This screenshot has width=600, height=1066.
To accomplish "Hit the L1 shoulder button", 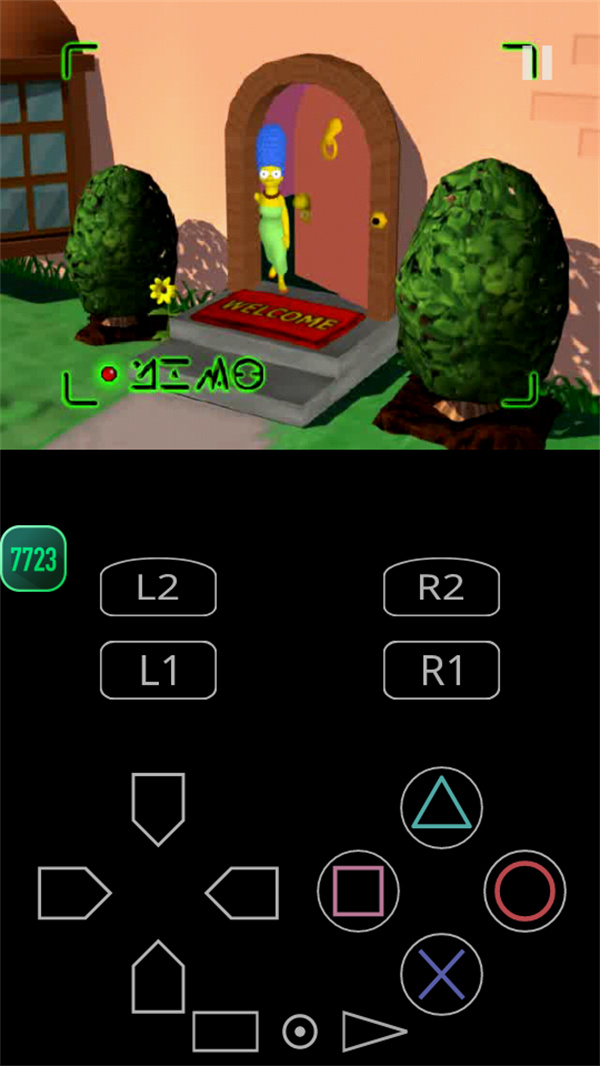I will click(x=158, y=670).
